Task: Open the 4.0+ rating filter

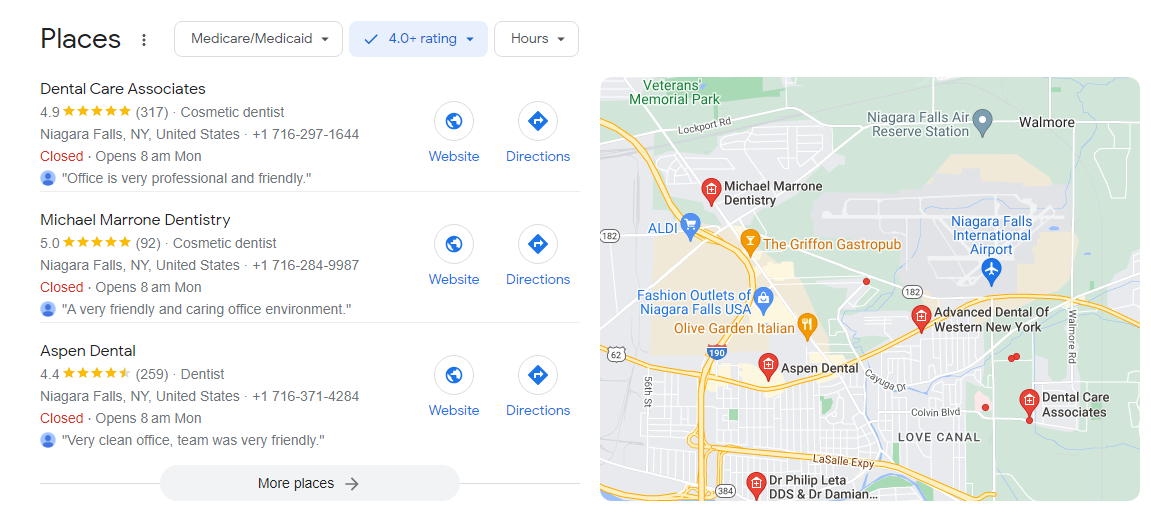Action: pyautogui.click(x=418, y=39)
